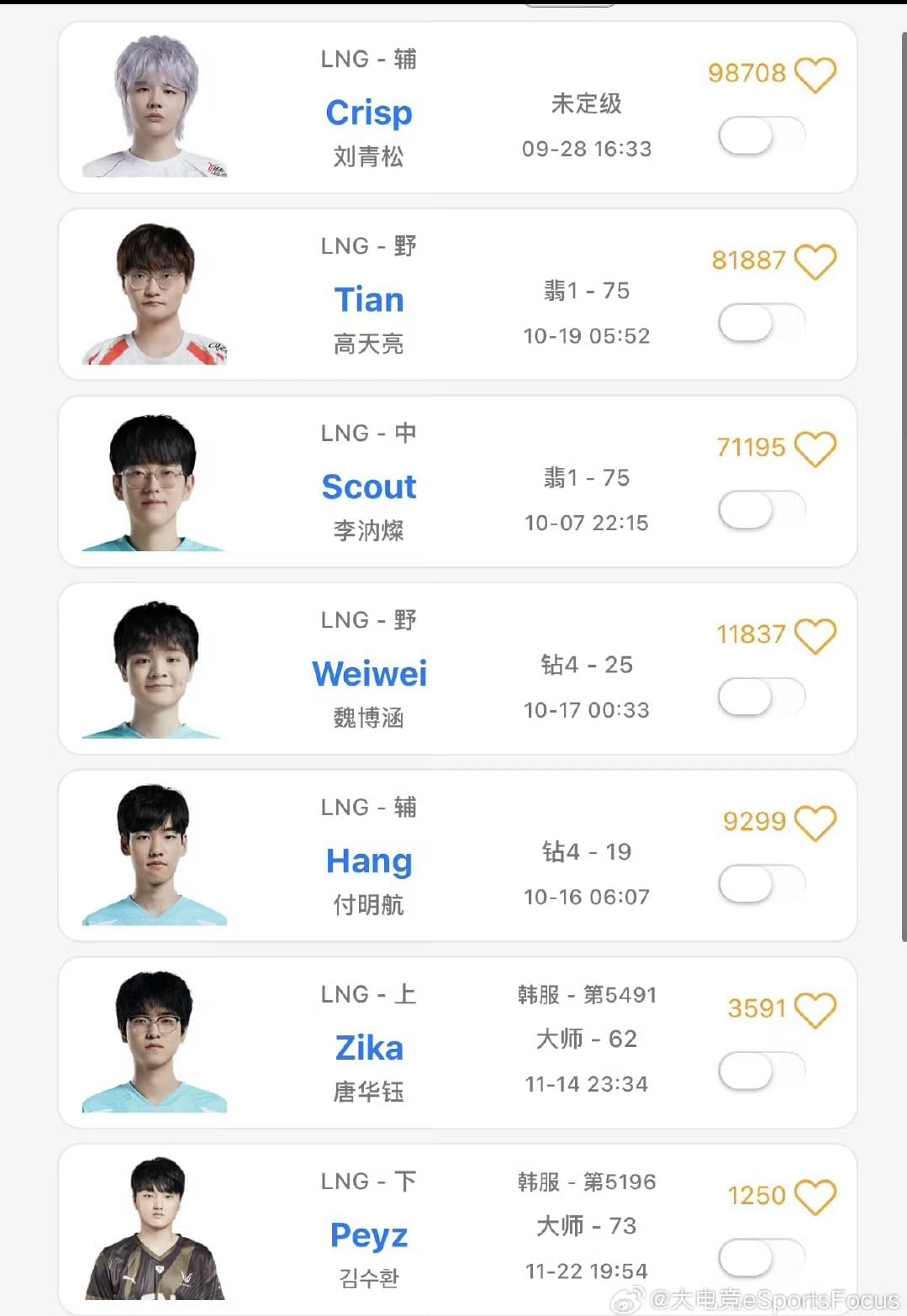Switch on the toggle for Zika
907x1316 pixels.
click(761, 1071)
